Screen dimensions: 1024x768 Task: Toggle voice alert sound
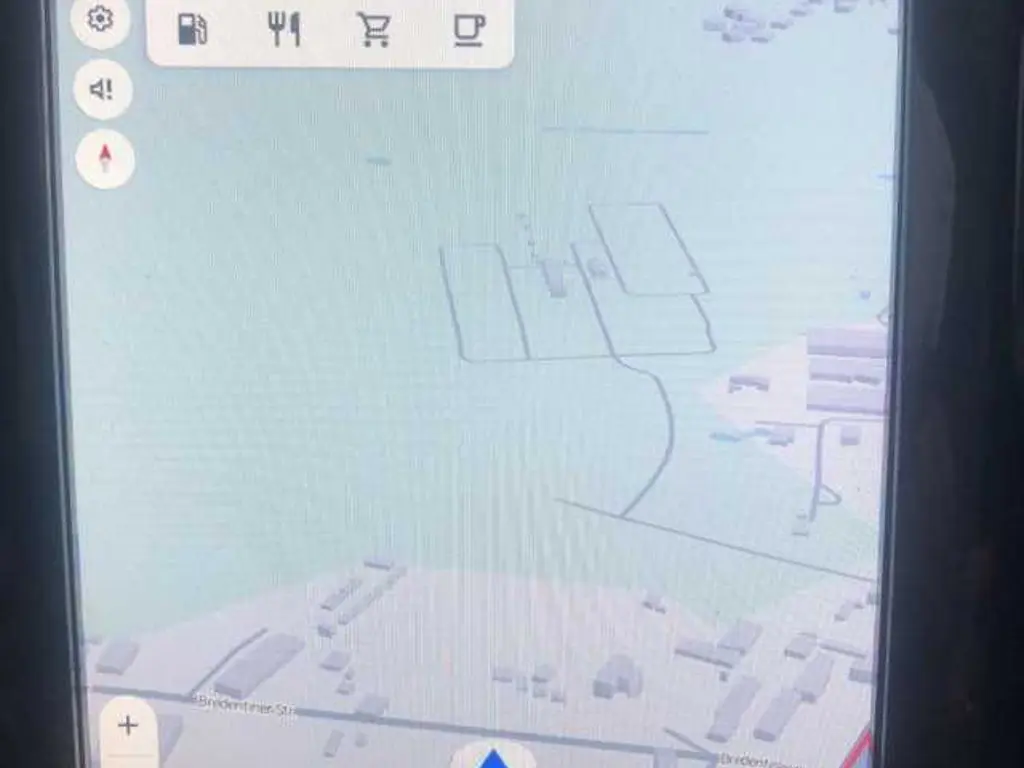pyautogui.click(x=103, y=90)
